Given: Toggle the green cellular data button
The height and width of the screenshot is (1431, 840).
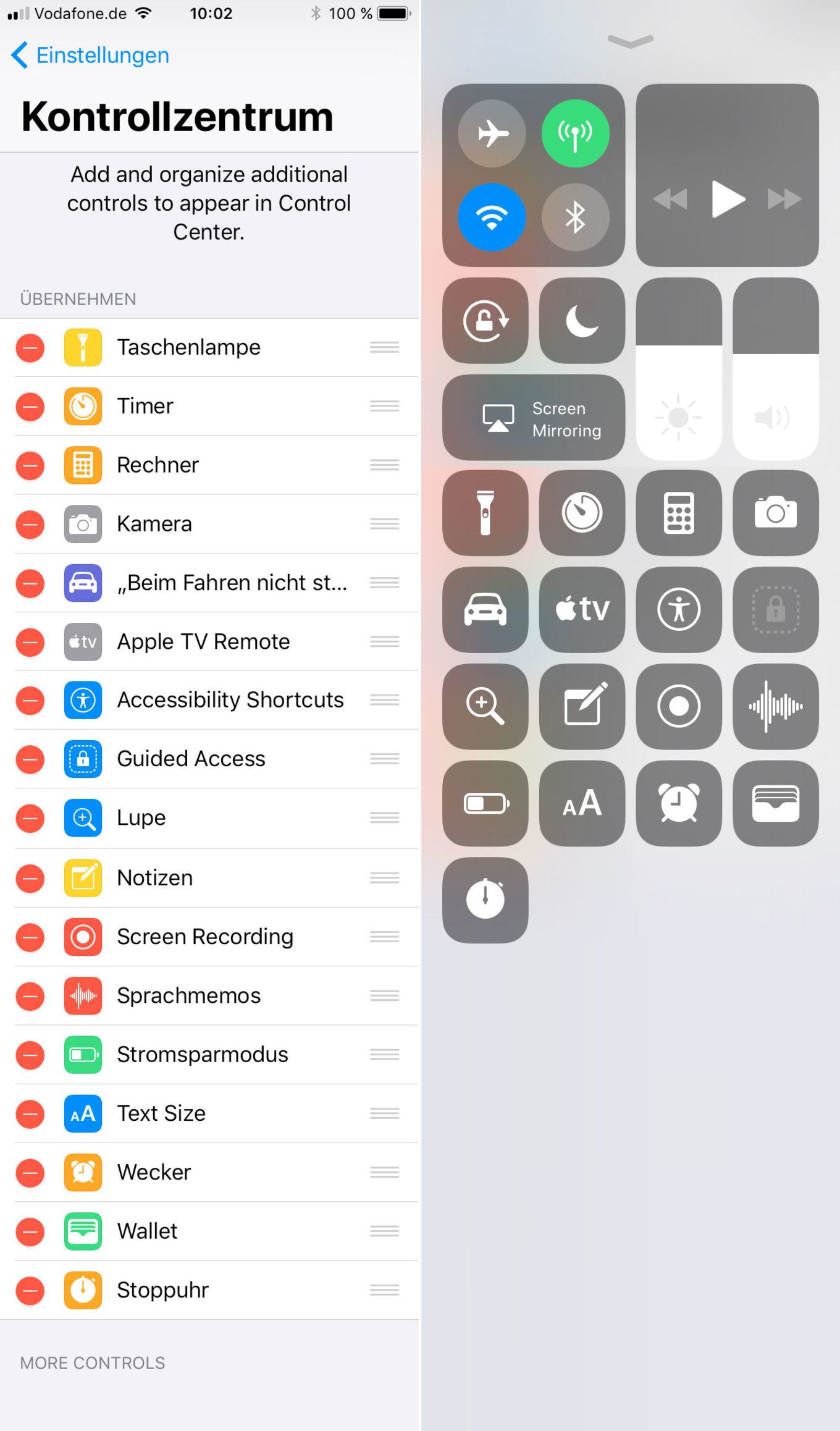Looking at the screenshot, I should (x=575, y=133).
